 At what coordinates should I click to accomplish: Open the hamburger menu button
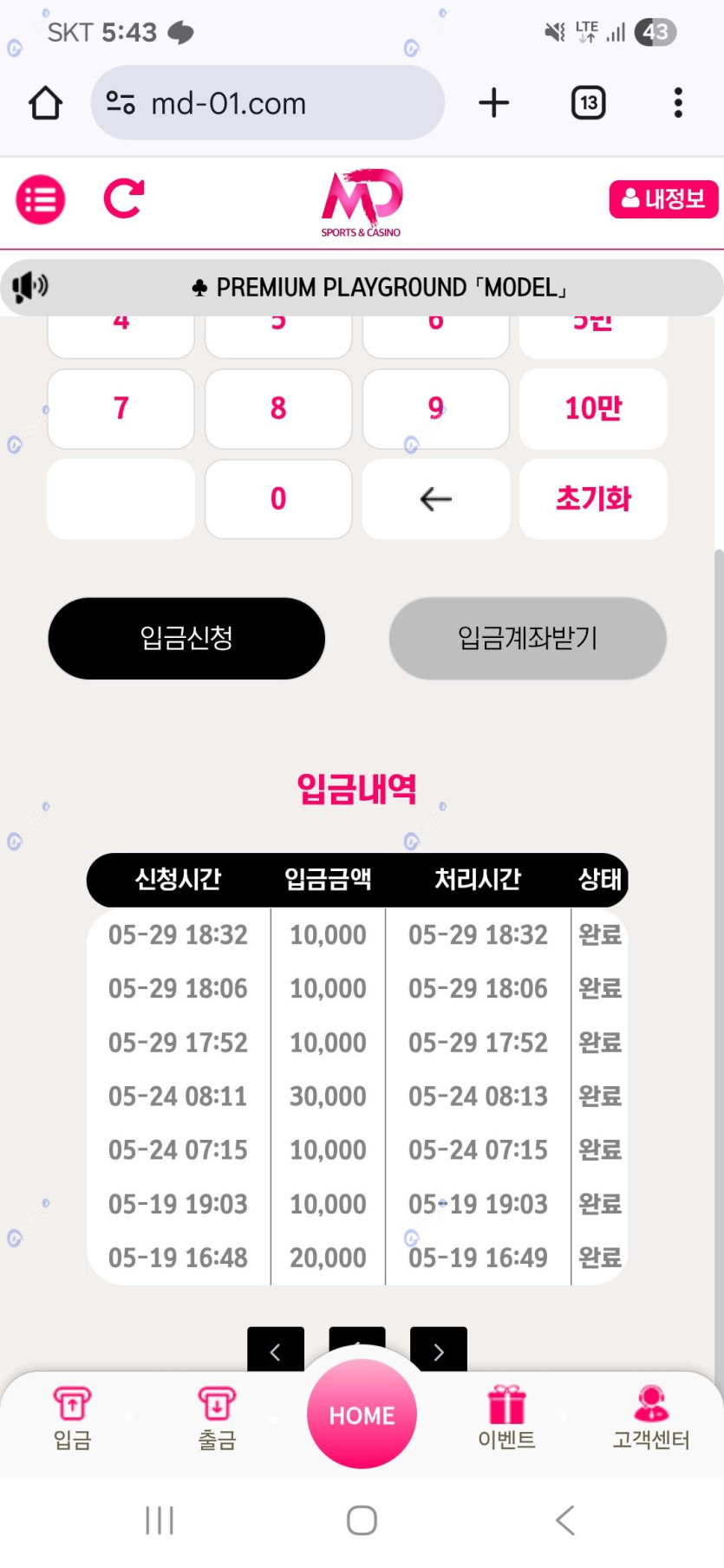pos(40,199)
